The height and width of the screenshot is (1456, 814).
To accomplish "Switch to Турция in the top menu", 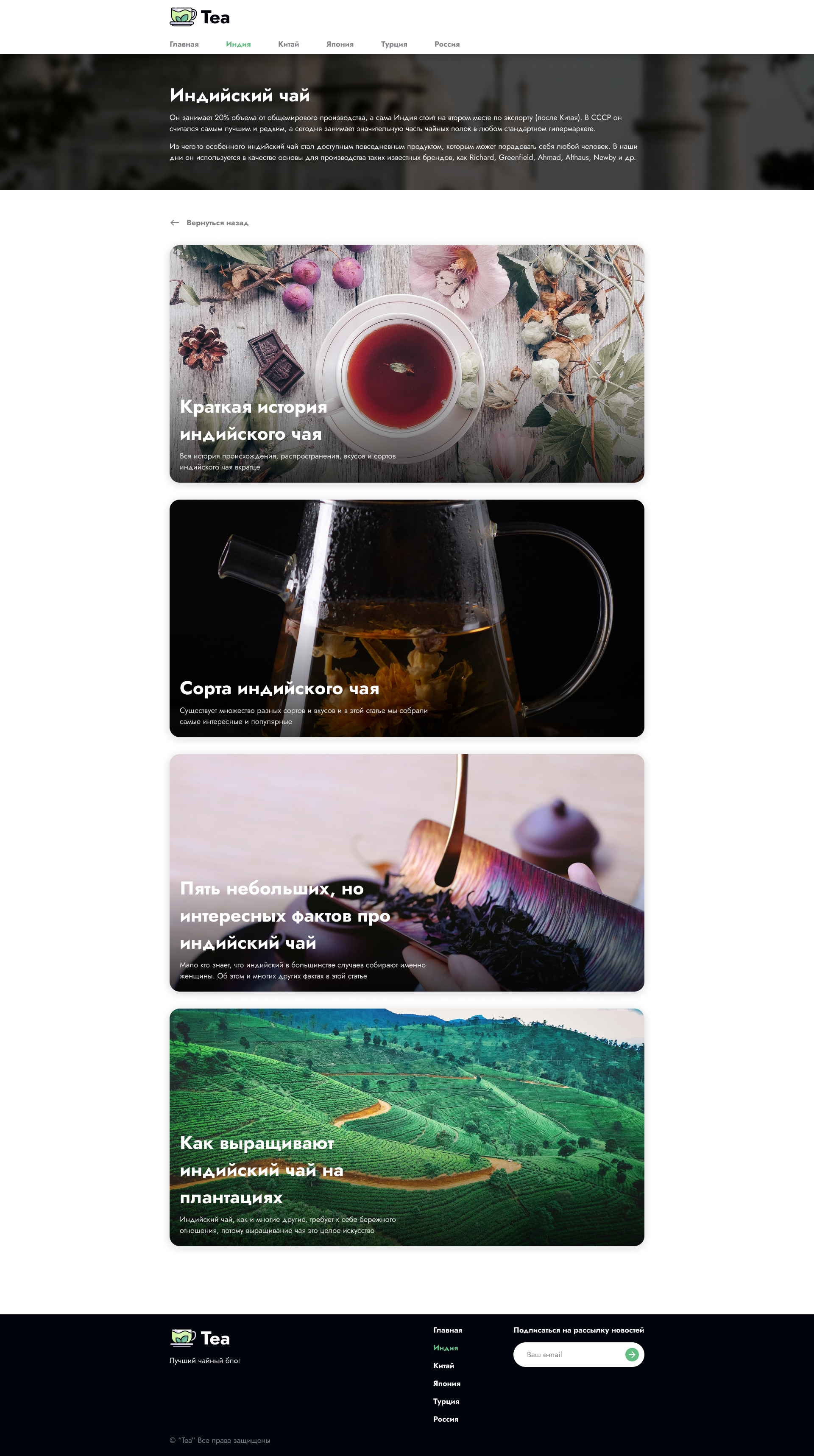I will [394, 44].
